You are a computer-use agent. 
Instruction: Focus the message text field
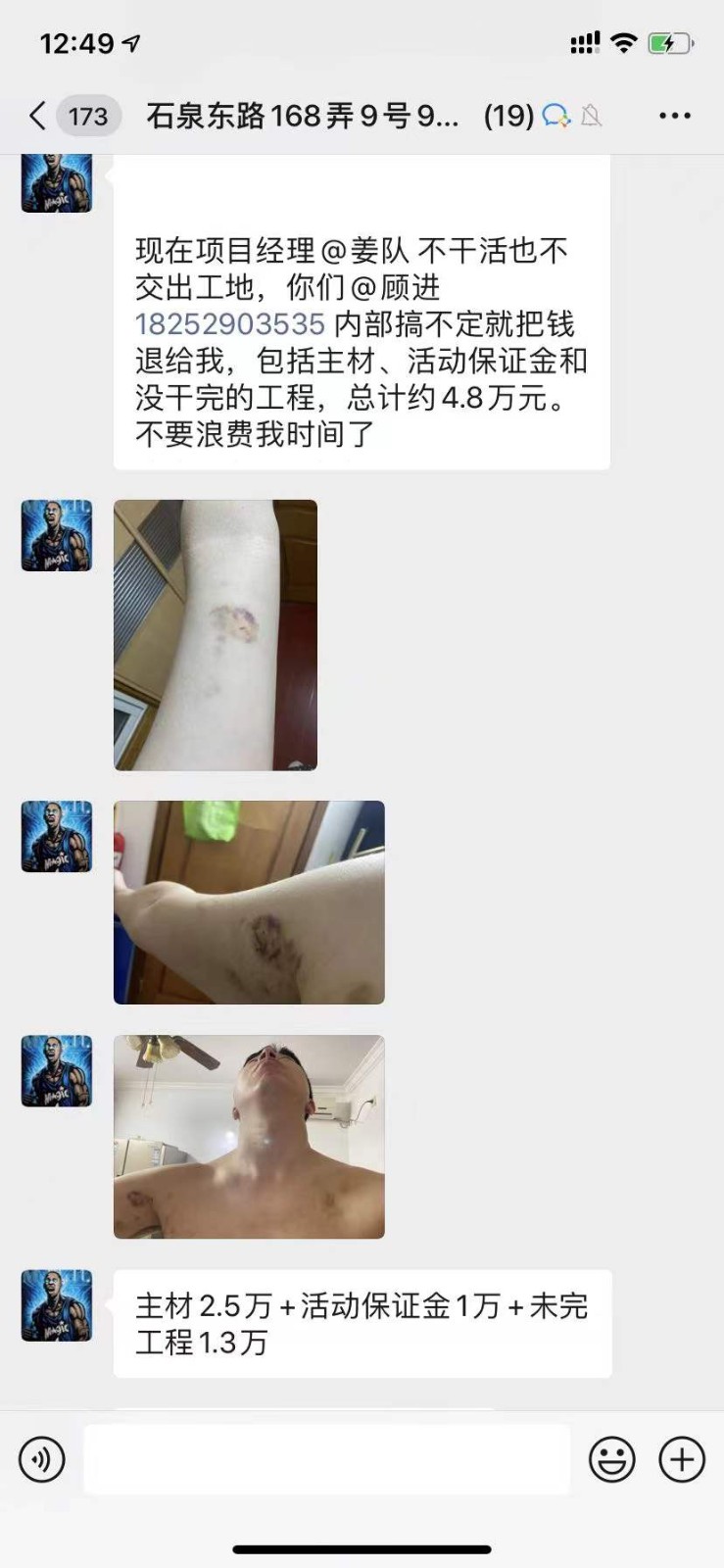(x=326, y=1459)
